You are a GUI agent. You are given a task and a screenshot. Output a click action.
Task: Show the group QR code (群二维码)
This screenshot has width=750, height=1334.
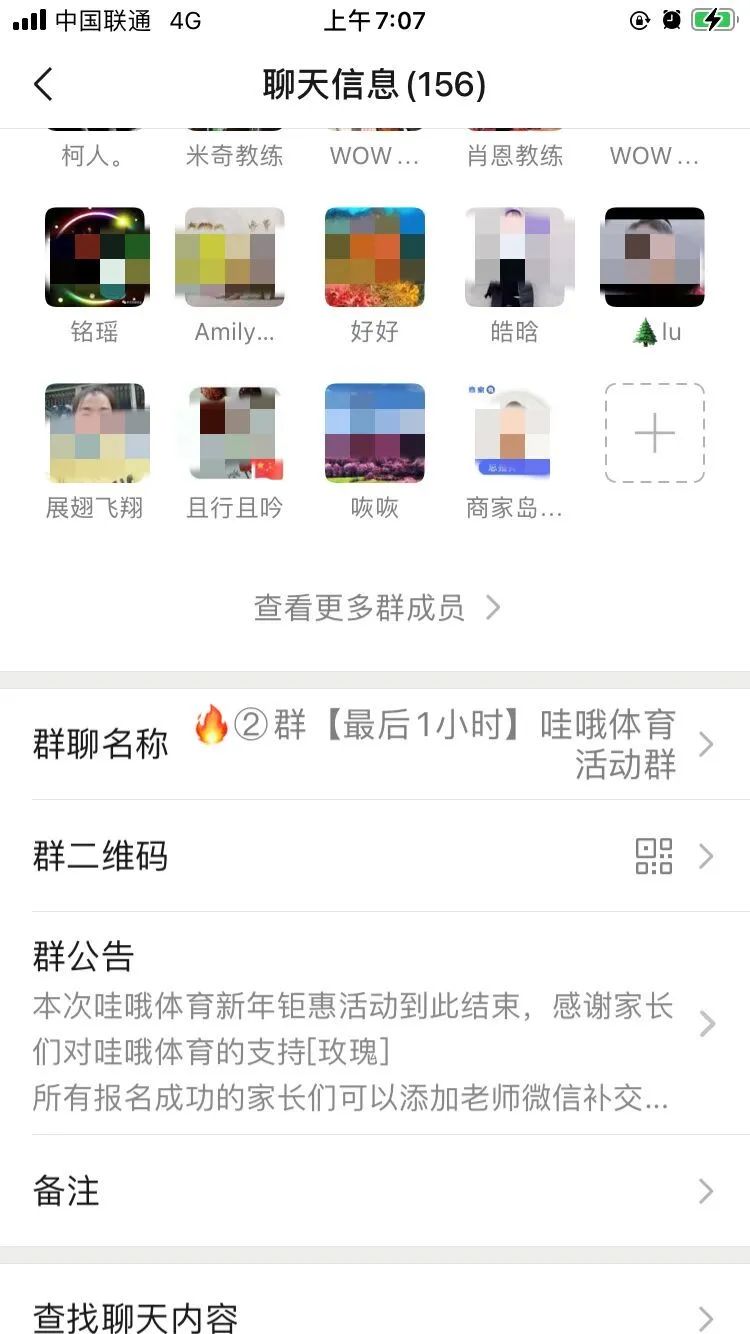click(x=375, y=856)
